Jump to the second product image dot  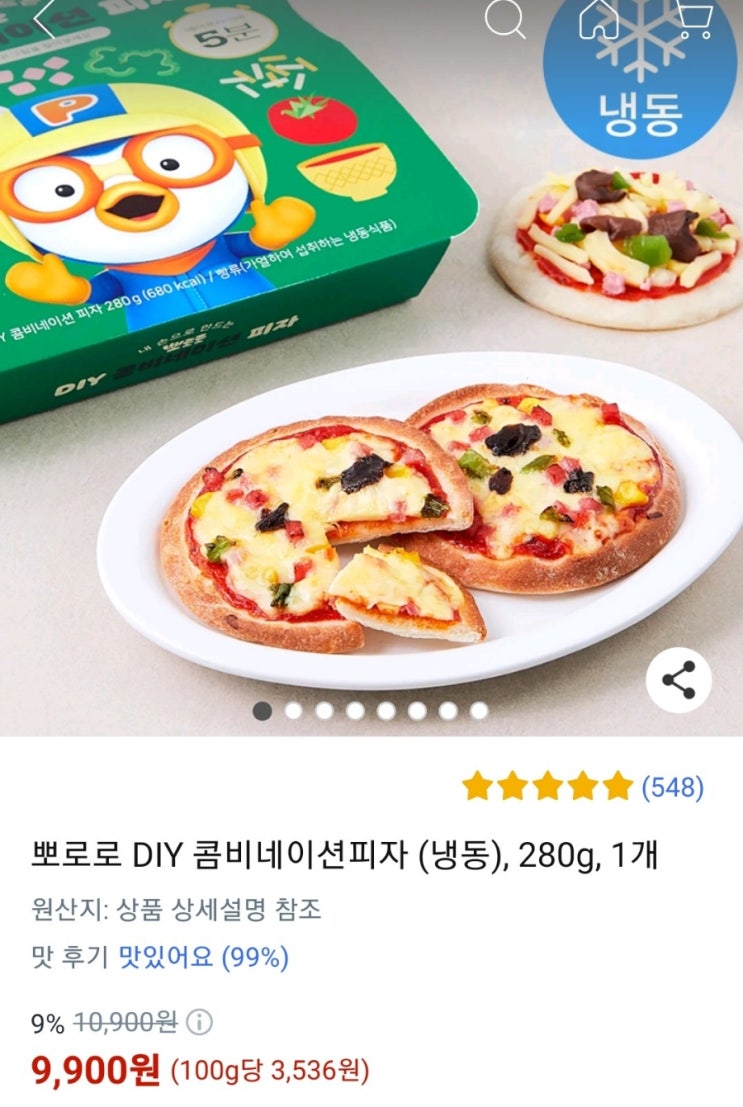[x=293, y=711]
